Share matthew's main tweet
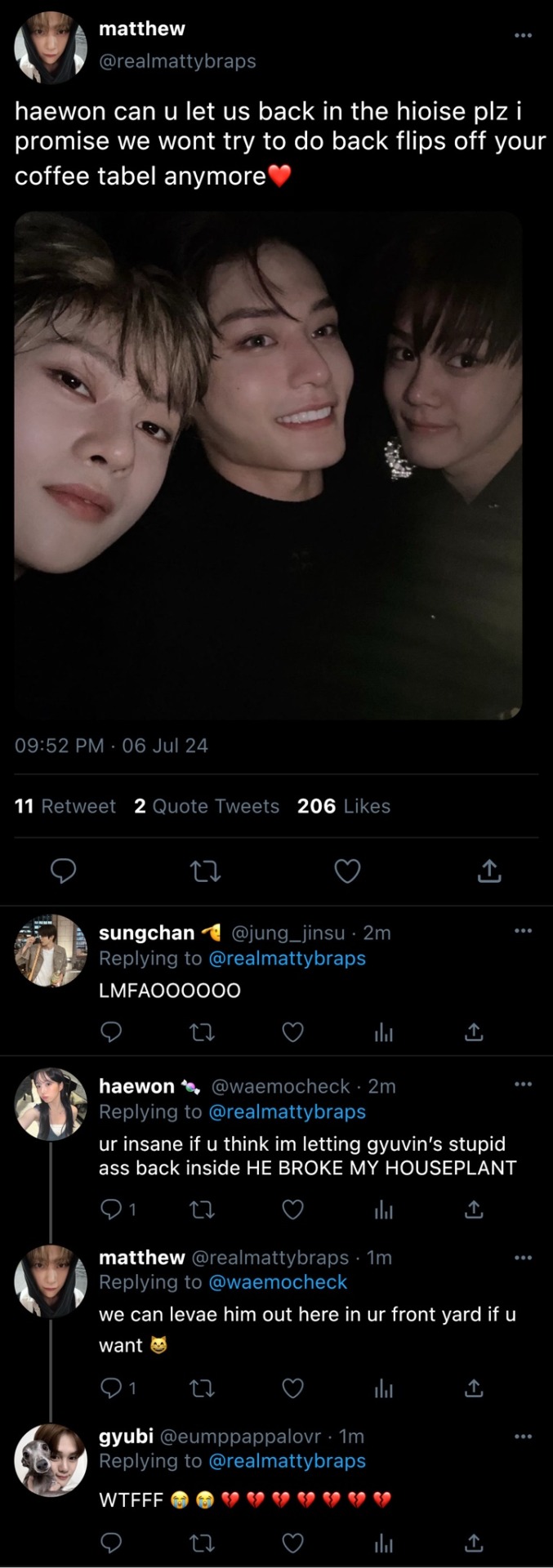 (488, 871)
